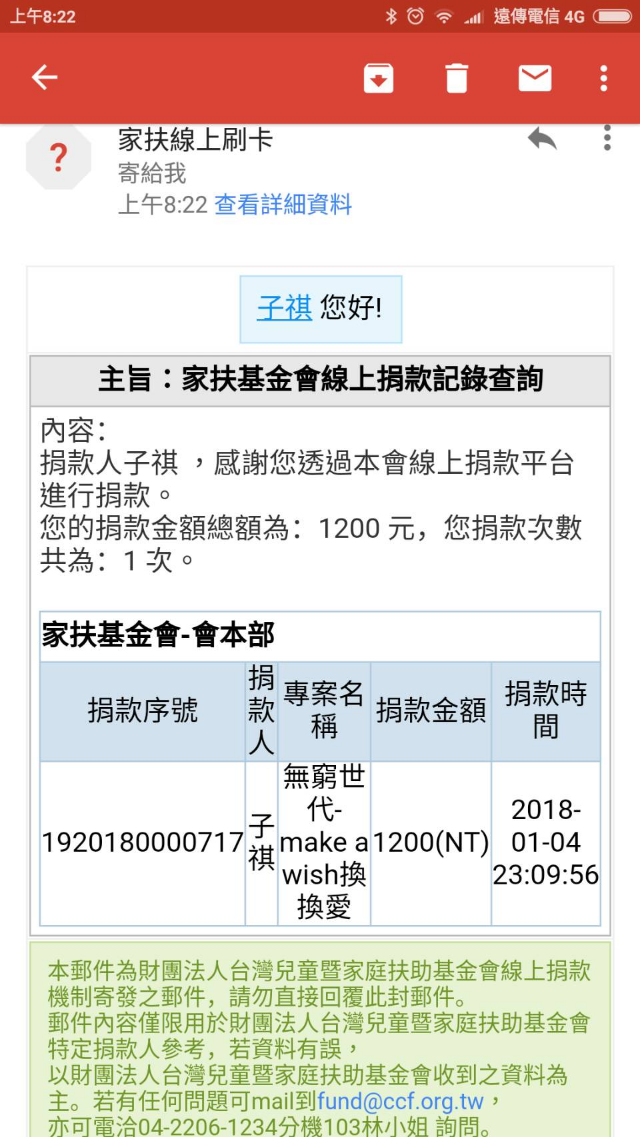
Task: Delete this email
Action: click(x=456, y=78)
